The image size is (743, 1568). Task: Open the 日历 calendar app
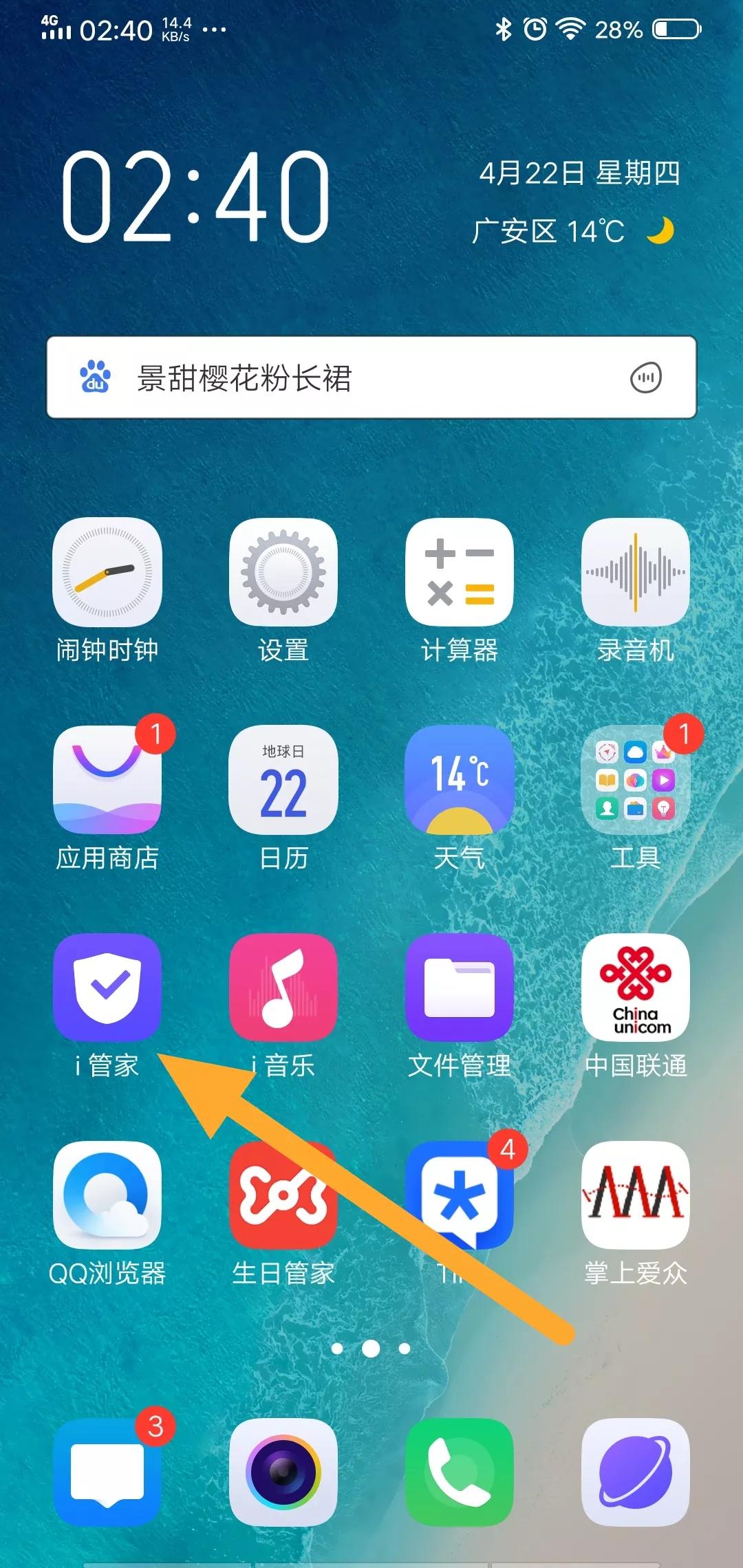point(283,781)
